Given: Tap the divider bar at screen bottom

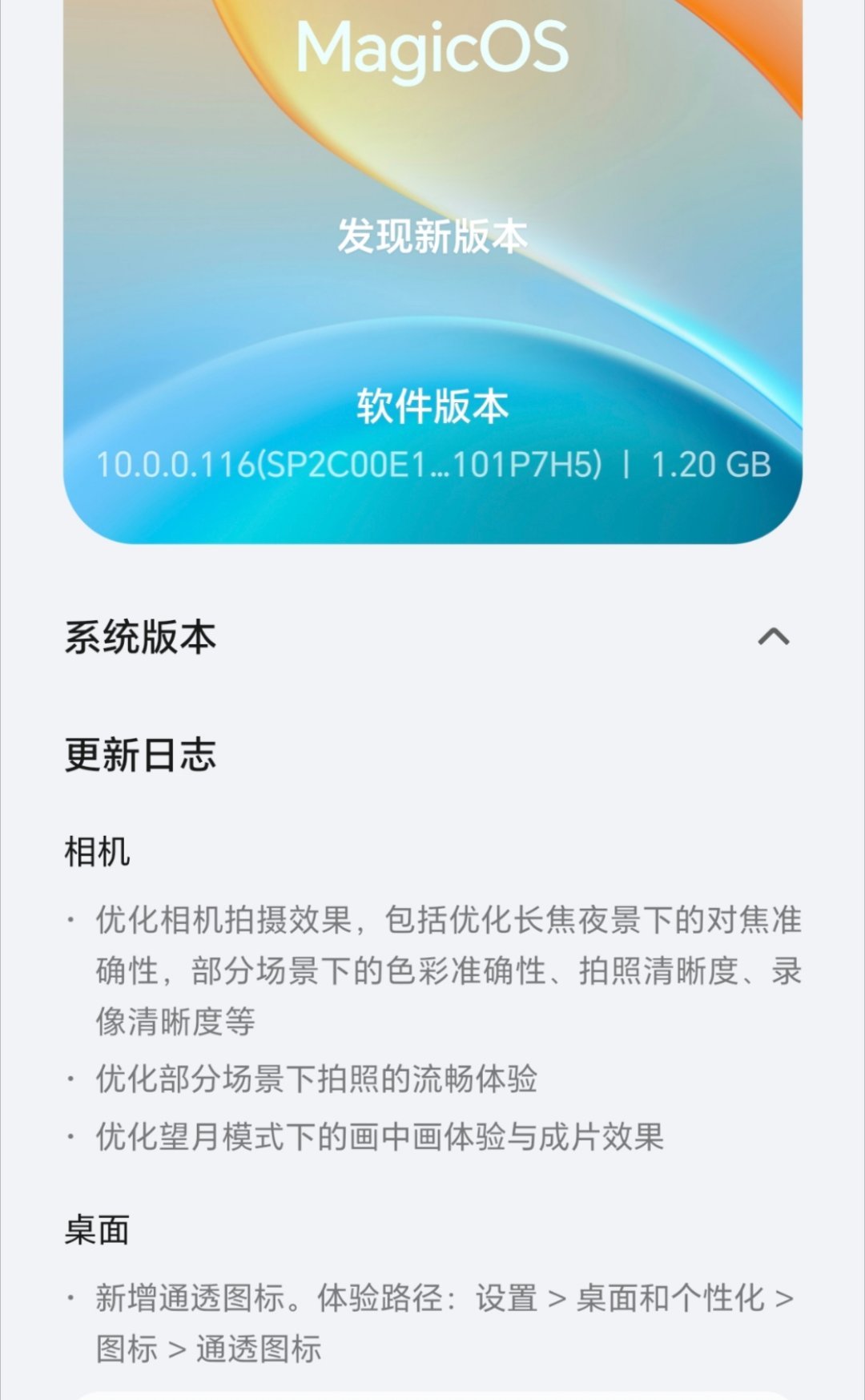Looking at the screenshot, I should tap(432, 1396).
